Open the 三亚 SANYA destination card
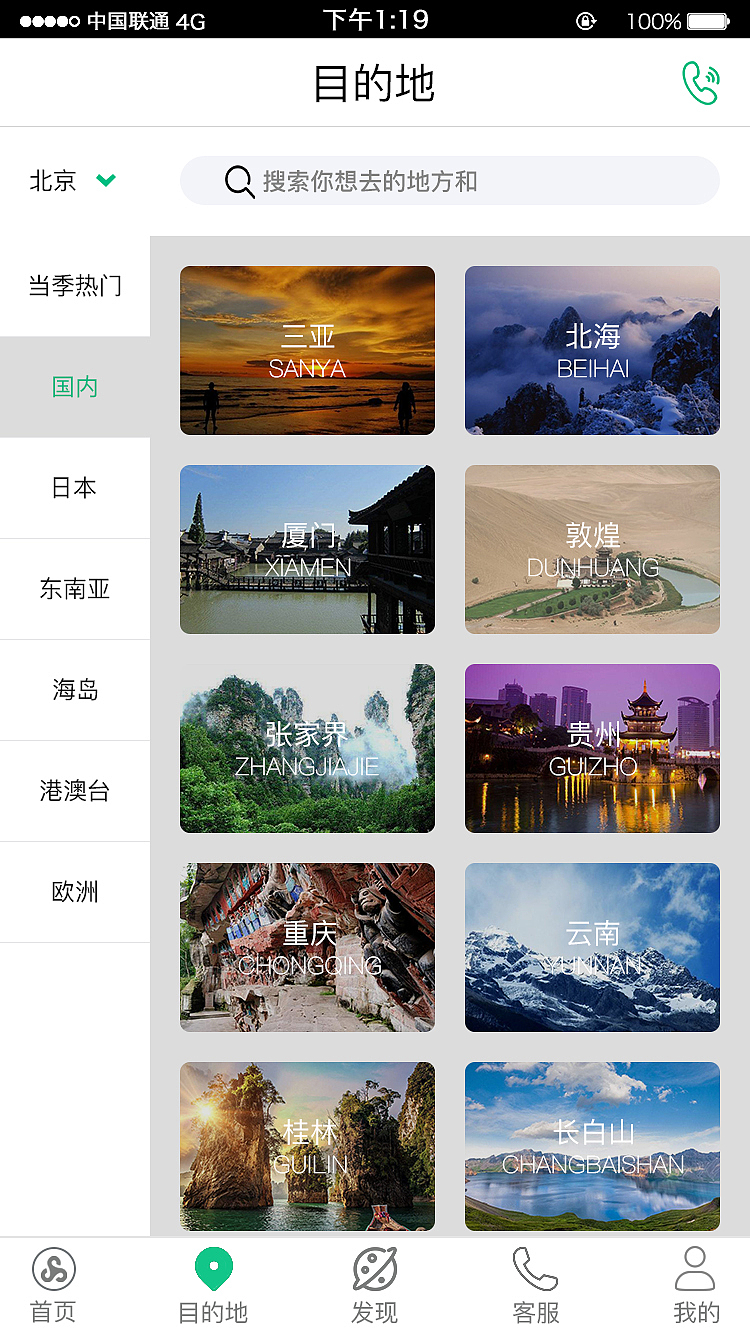 [x=307, y=350]
